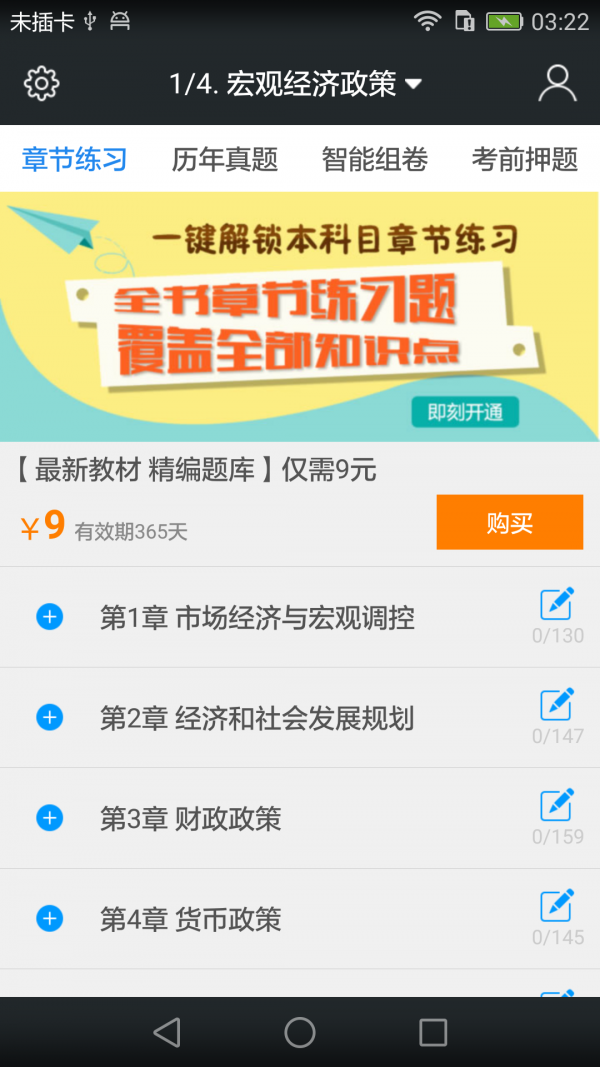Switch to the 智能组卷 tab
The height and width of the screenshot is (1067, 600).
click(374, 160)
